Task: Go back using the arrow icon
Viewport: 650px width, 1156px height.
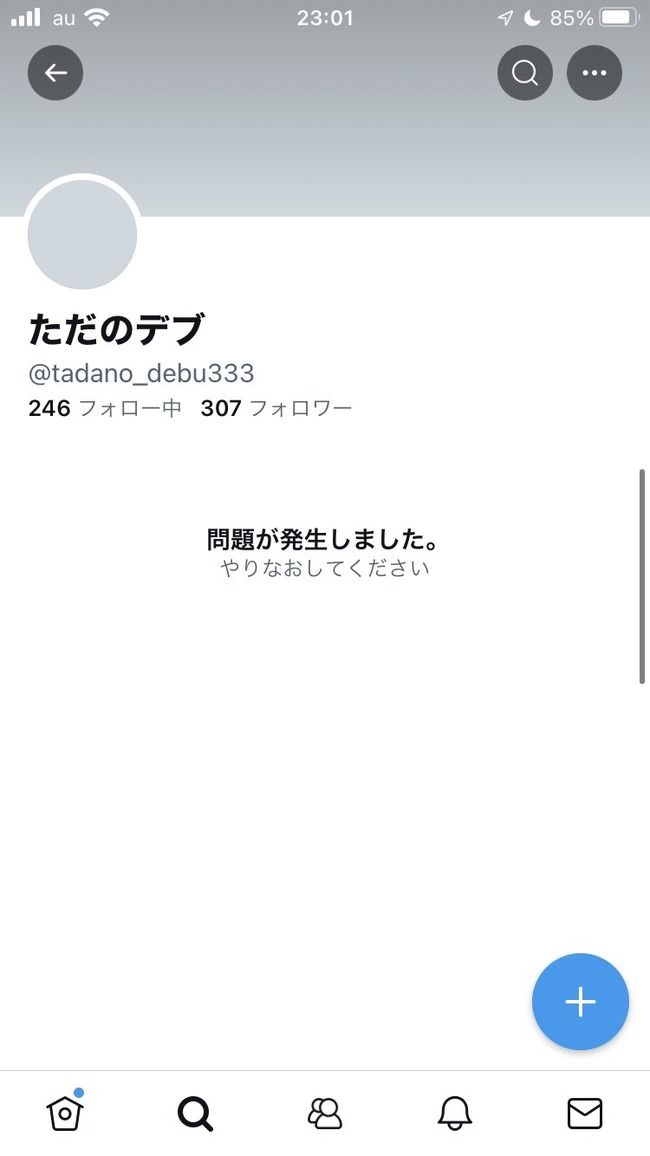Action: (x=55, y=73)
